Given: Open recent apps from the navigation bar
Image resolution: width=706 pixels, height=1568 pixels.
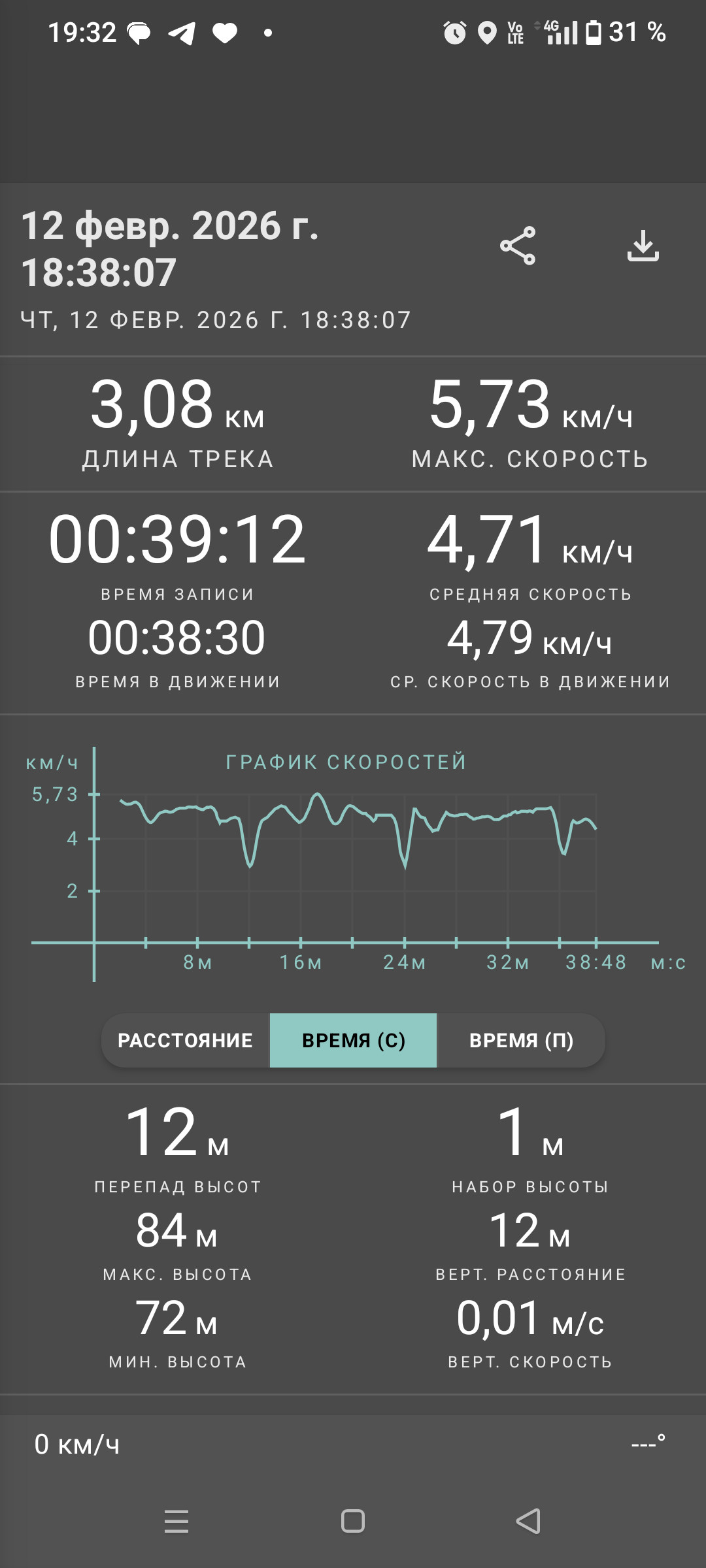Looking at the screenshot, I should 176,1521.
